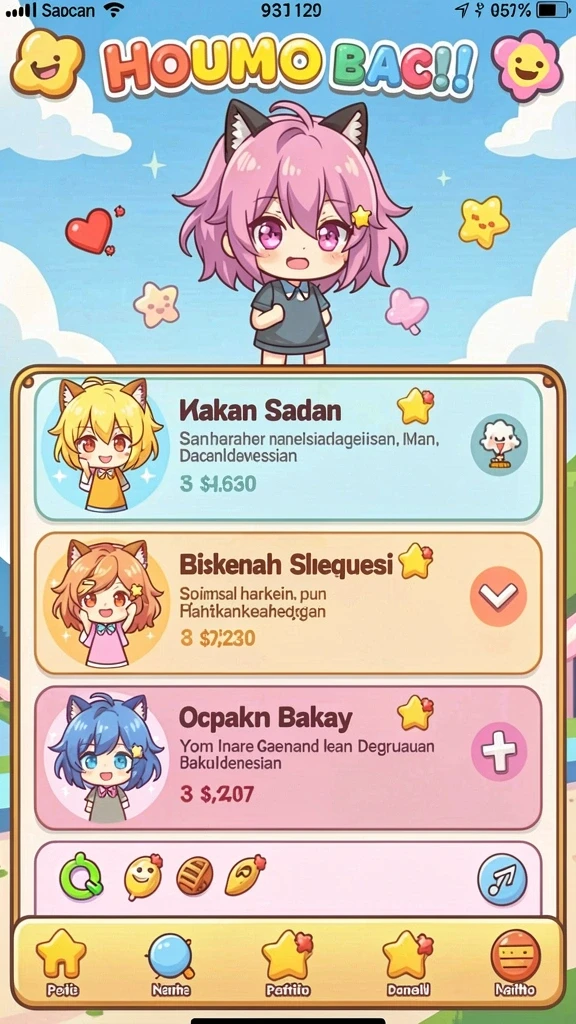The height and width of the screenshot is (1024, 576).
Task: Tap the round icon on Kakan Sadan card
Action: click(x=500, y=444)
